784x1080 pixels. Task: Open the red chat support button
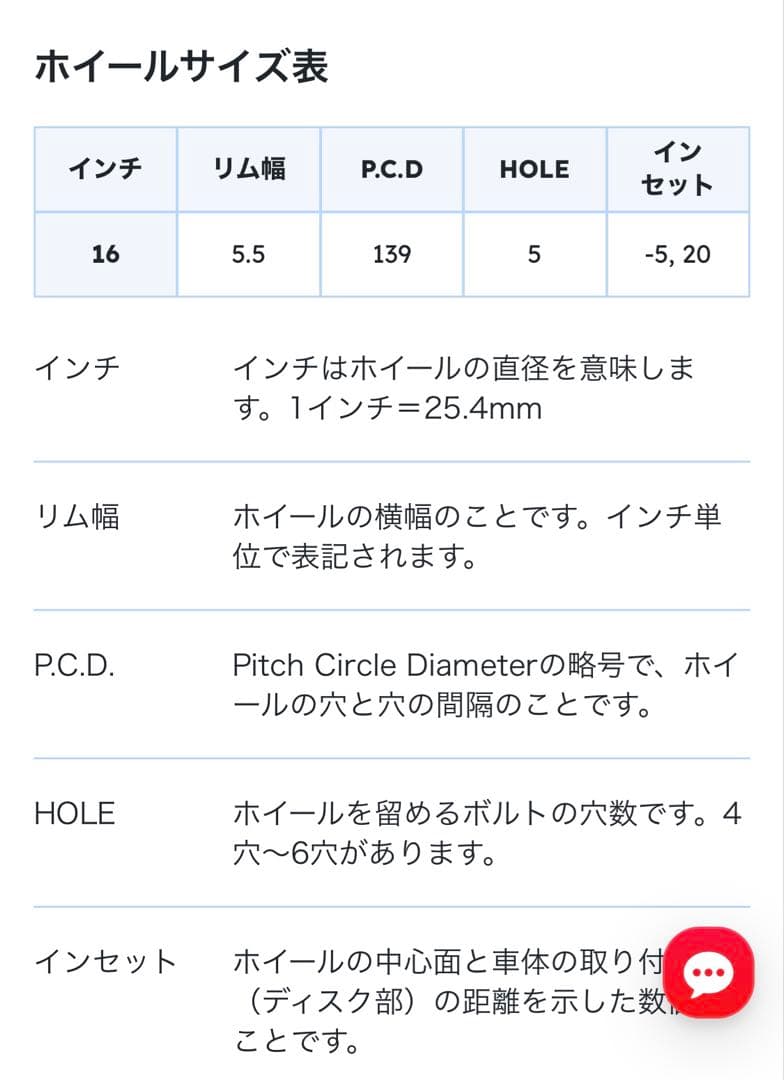coord(709,972)
